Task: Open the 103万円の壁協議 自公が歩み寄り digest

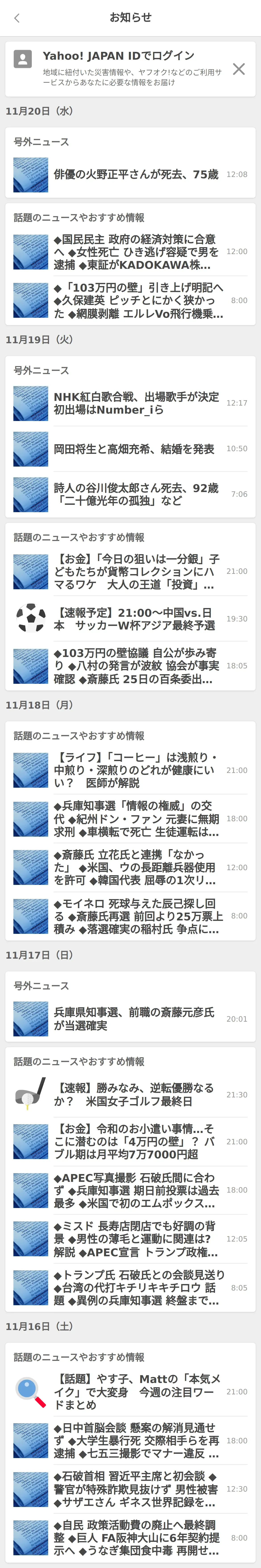Action: [x=130, y=666]
